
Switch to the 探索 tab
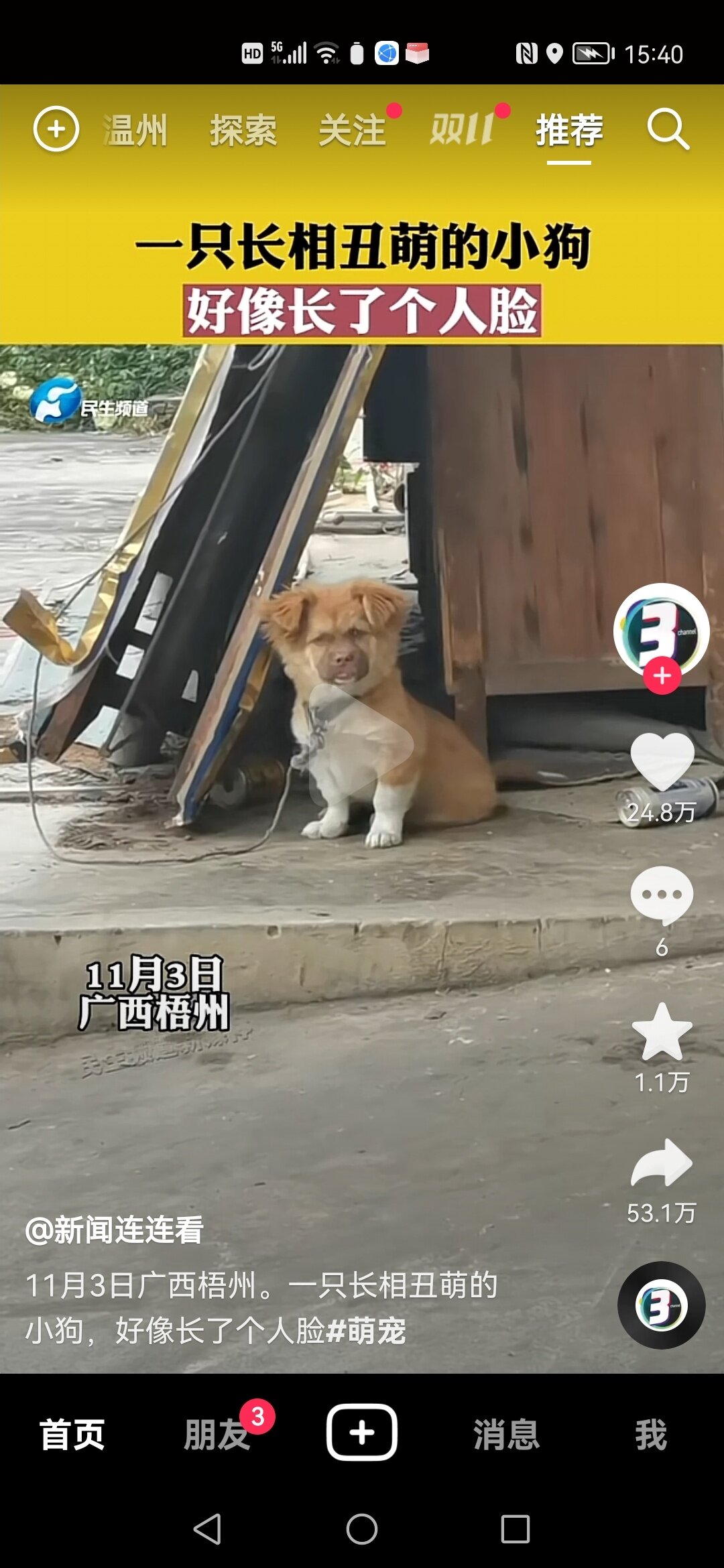click(243, 130)
